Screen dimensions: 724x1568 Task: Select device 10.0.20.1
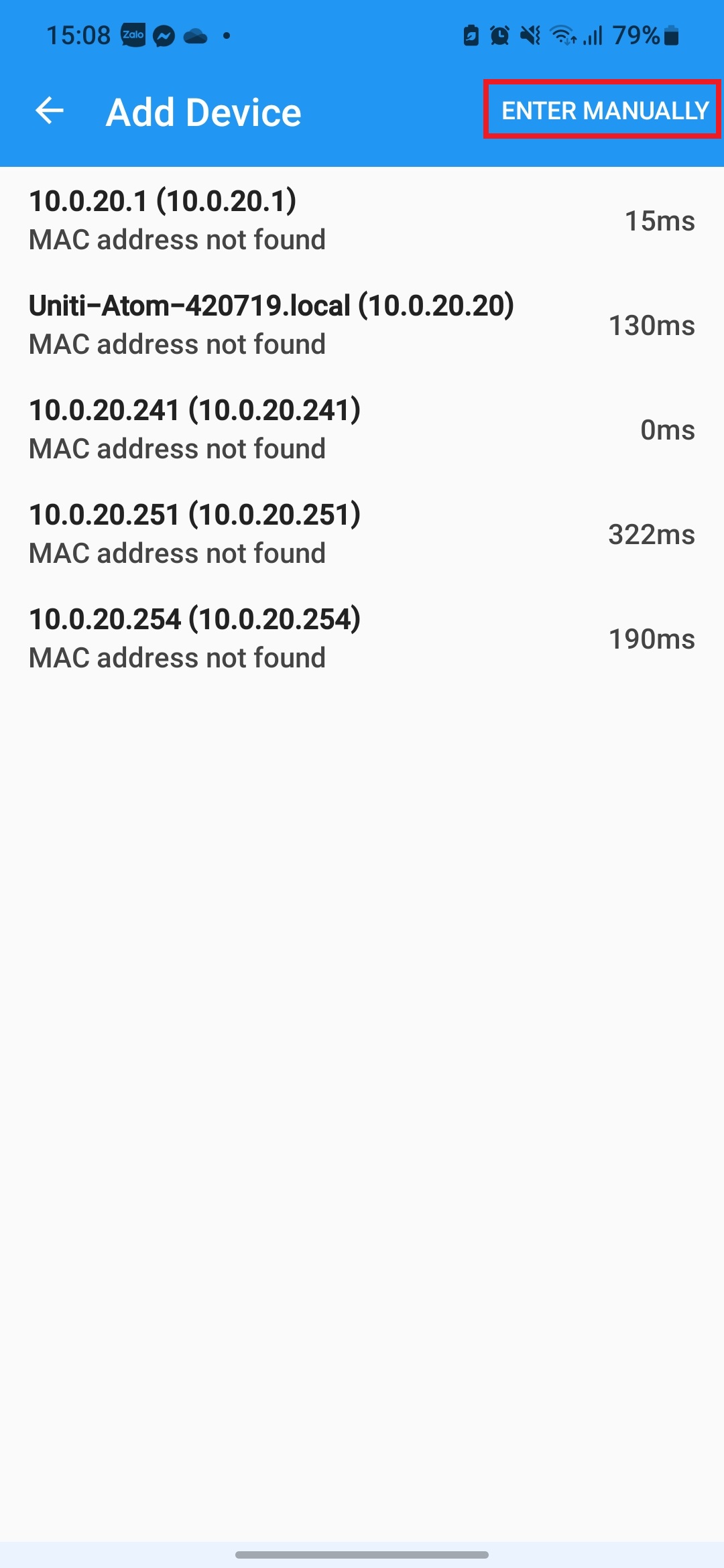[362, 220]
